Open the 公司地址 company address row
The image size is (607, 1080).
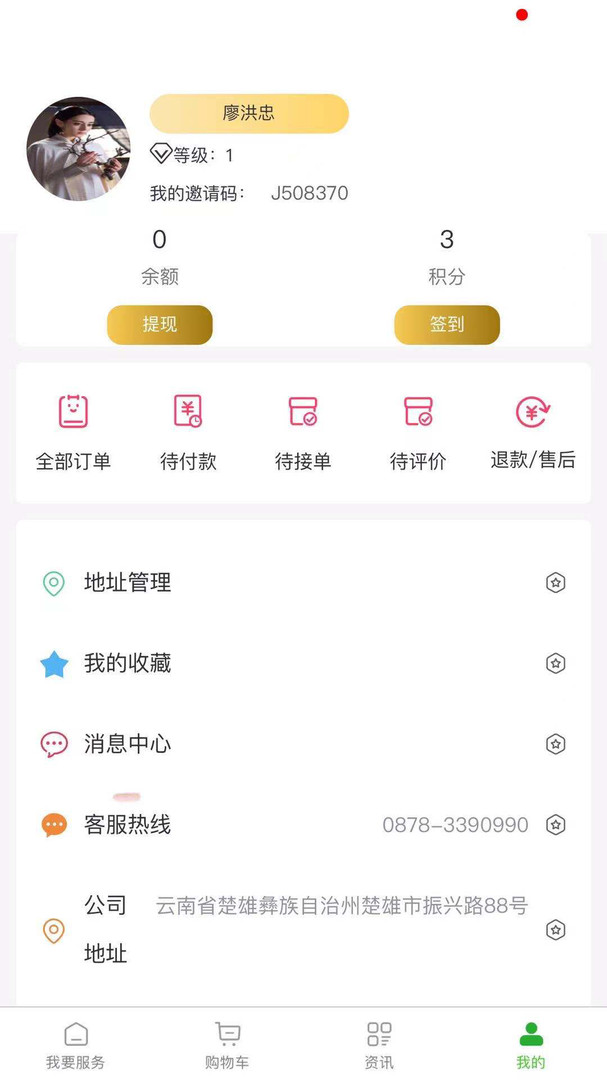point(303,930)
